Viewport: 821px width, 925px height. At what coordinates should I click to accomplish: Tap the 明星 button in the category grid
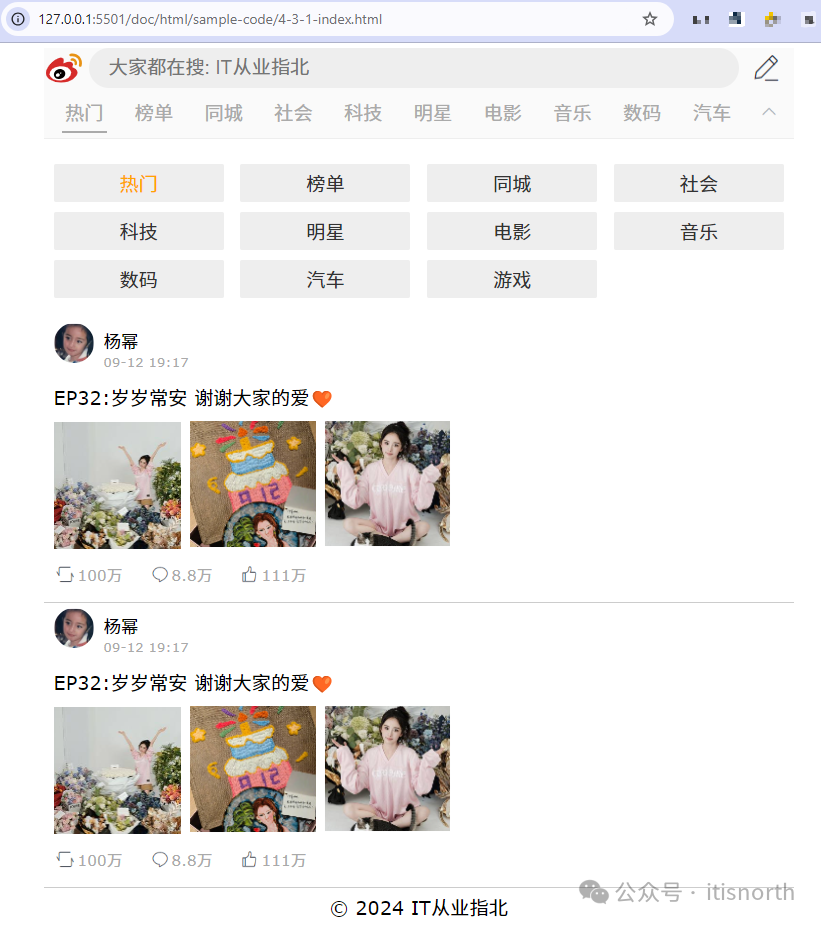(x=325, y=232)
